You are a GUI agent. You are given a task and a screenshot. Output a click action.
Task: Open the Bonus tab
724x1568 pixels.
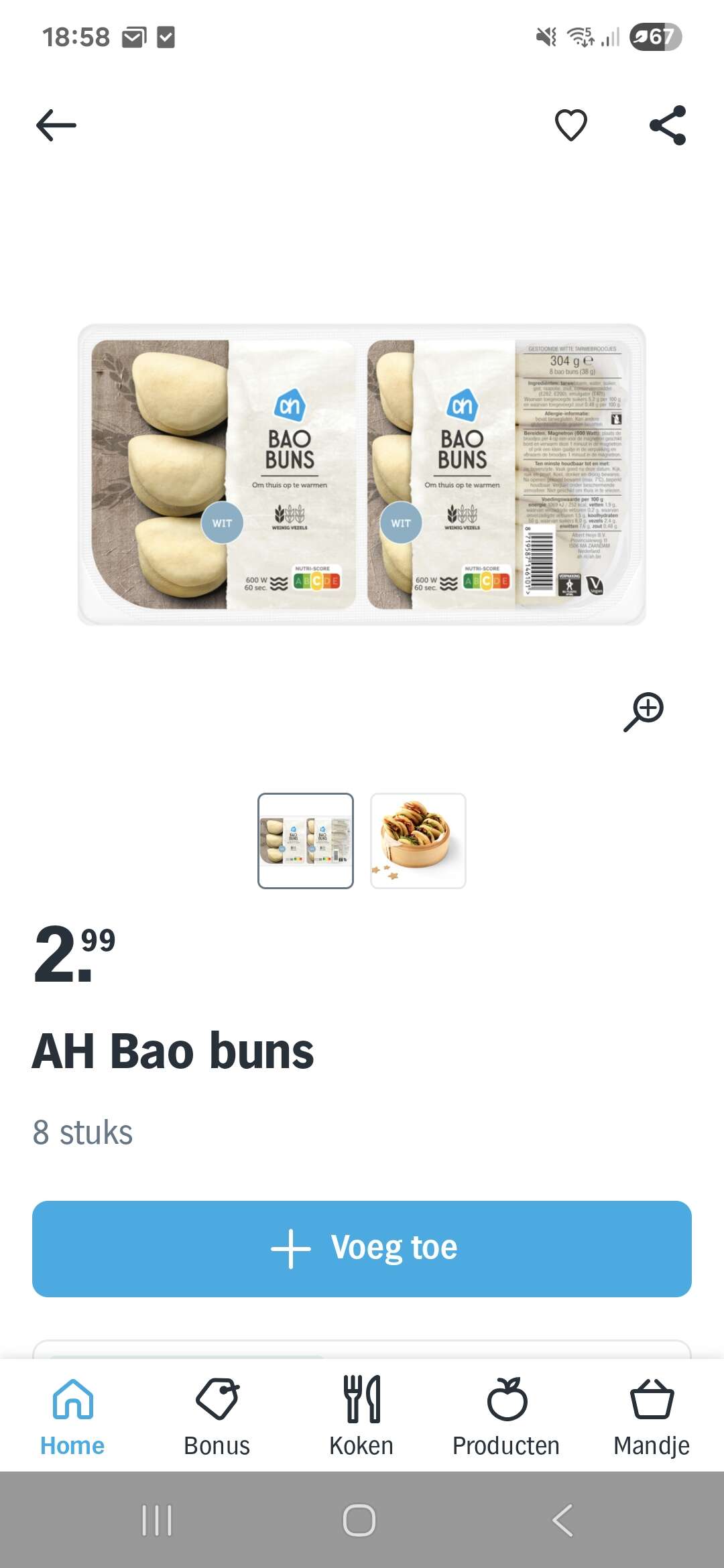[x=217, y=1415]
